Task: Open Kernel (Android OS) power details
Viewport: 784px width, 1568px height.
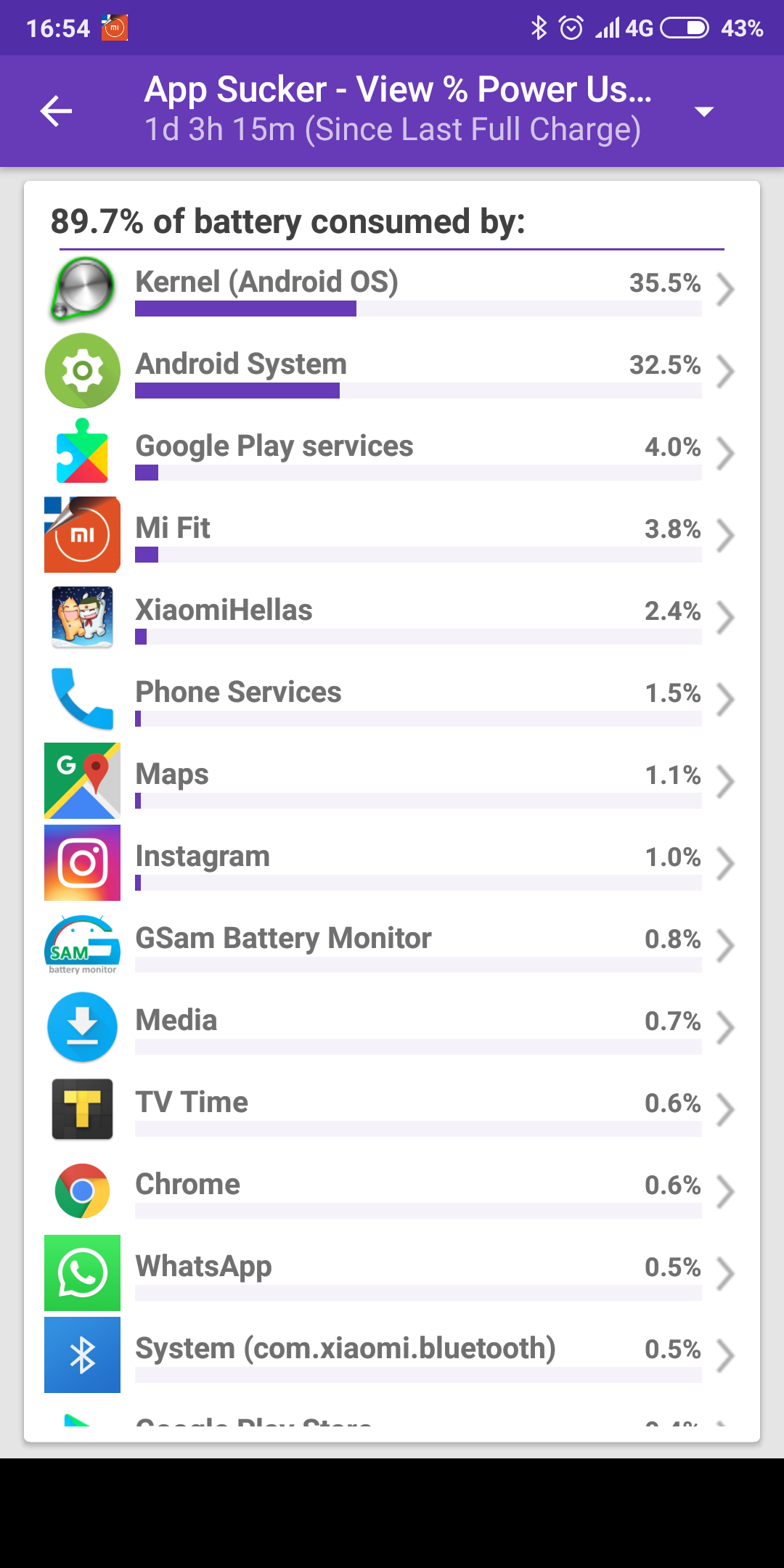Action: (x=392, y=289)
